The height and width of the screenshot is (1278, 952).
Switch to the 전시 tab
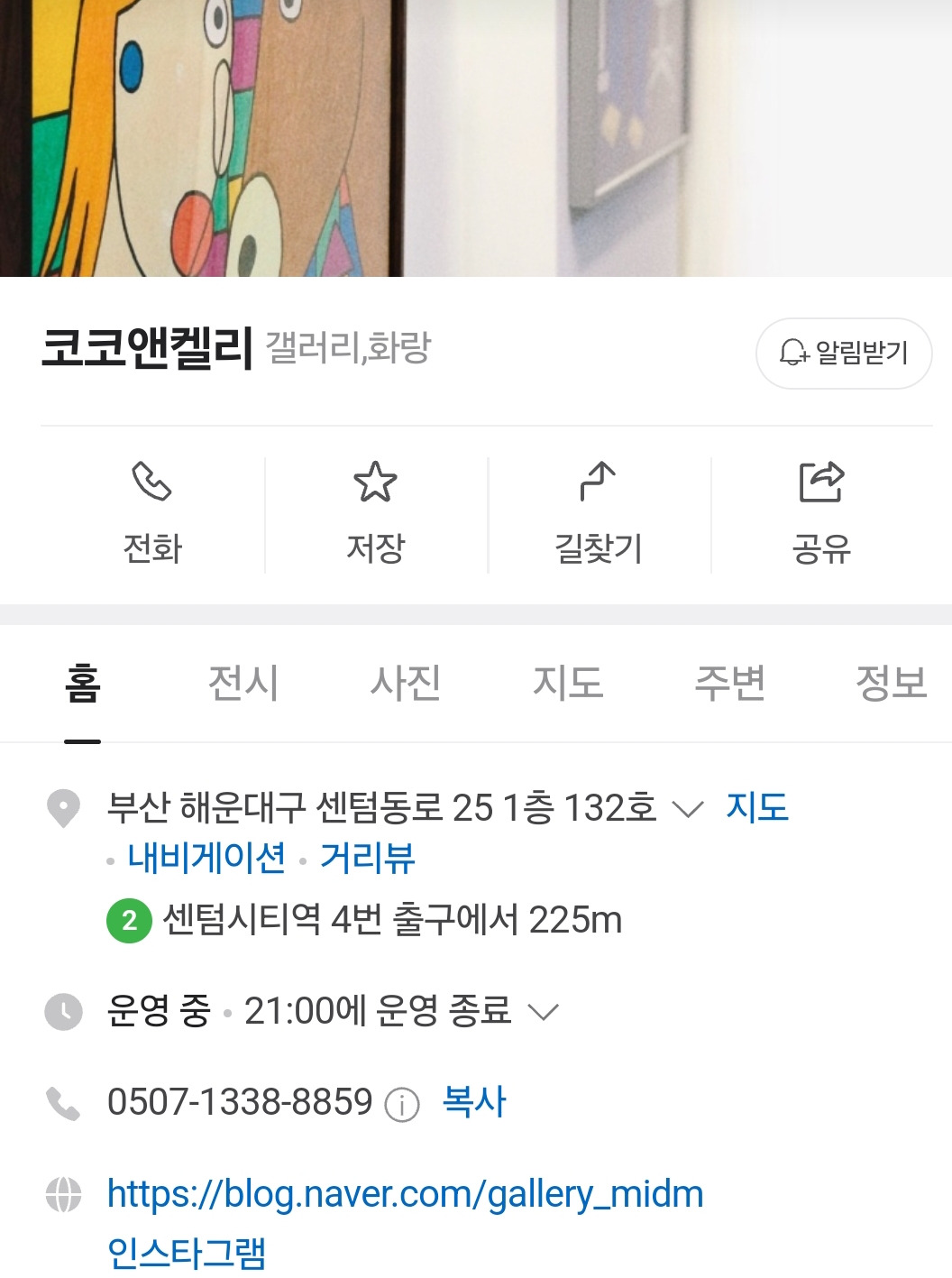243,683
